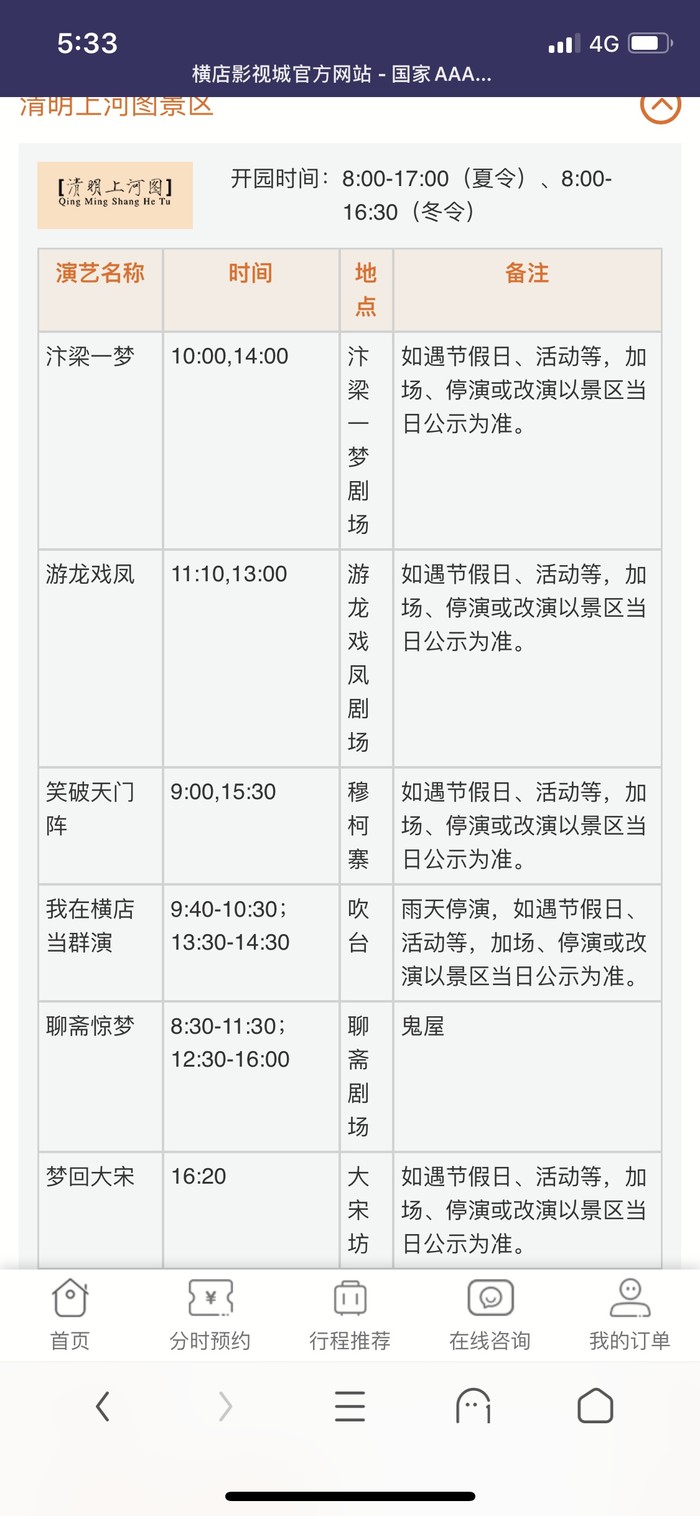Switch to the 行程推荐 tab
Viewport: 700px width, 1516px height.
(x=350, y=1315)
